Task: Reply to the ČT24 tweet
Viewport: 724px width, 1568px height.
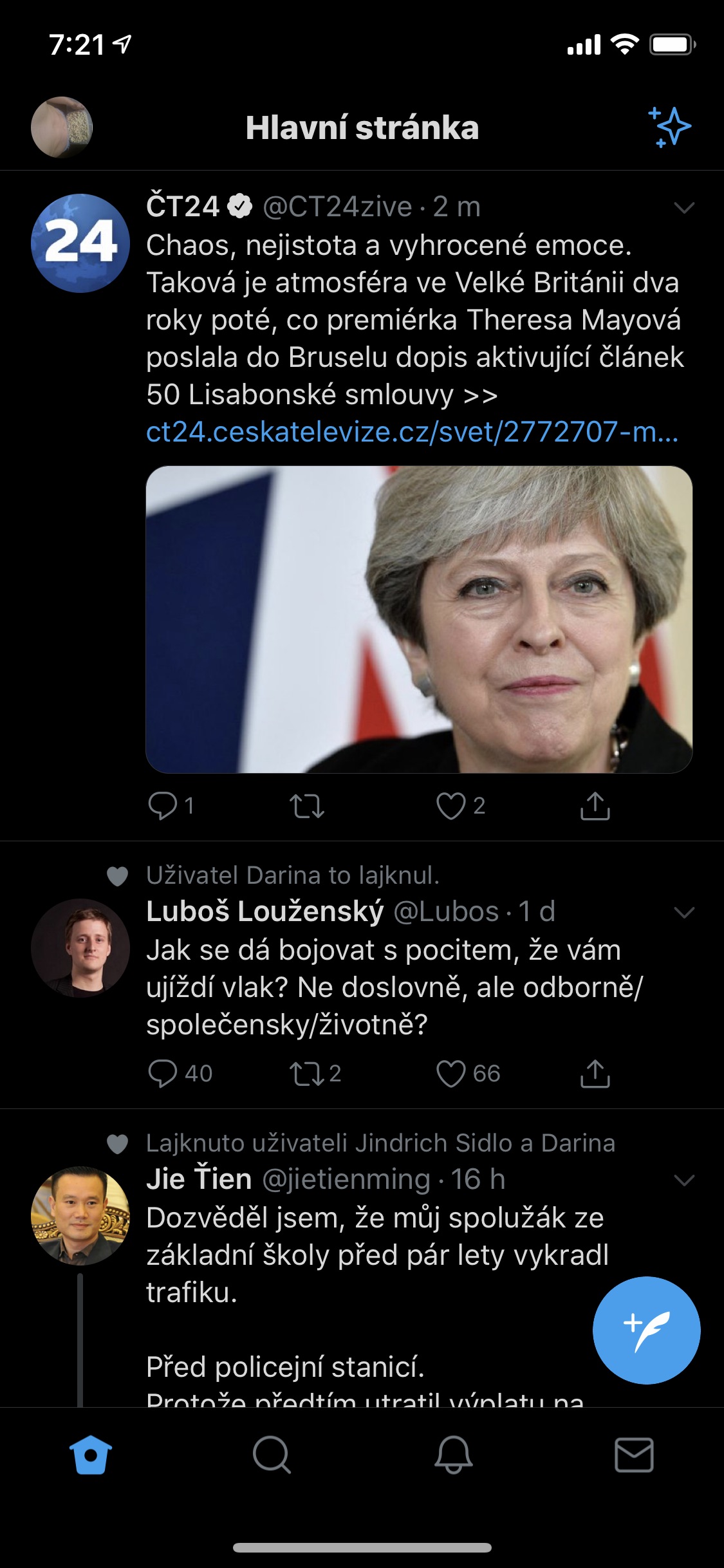Action: 163,805
